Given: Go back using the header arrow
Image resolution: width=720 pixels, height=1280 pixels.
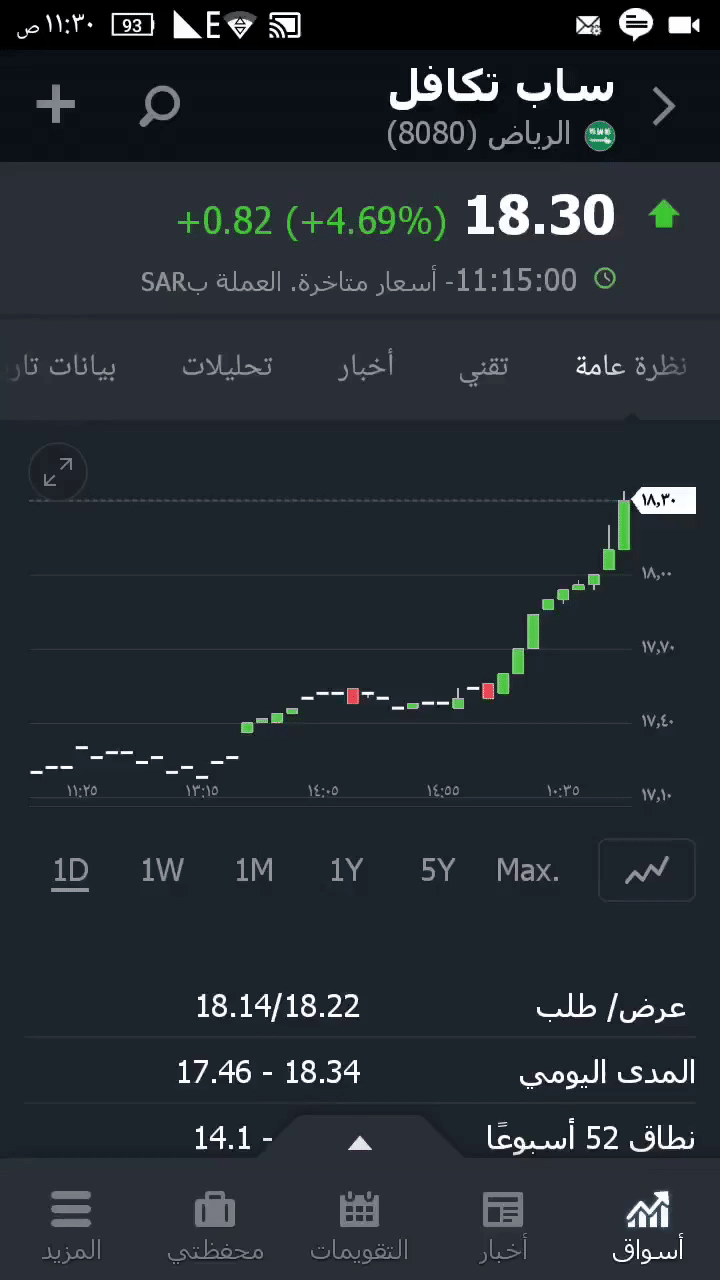Looking at the screenshot, I should 664,106.
